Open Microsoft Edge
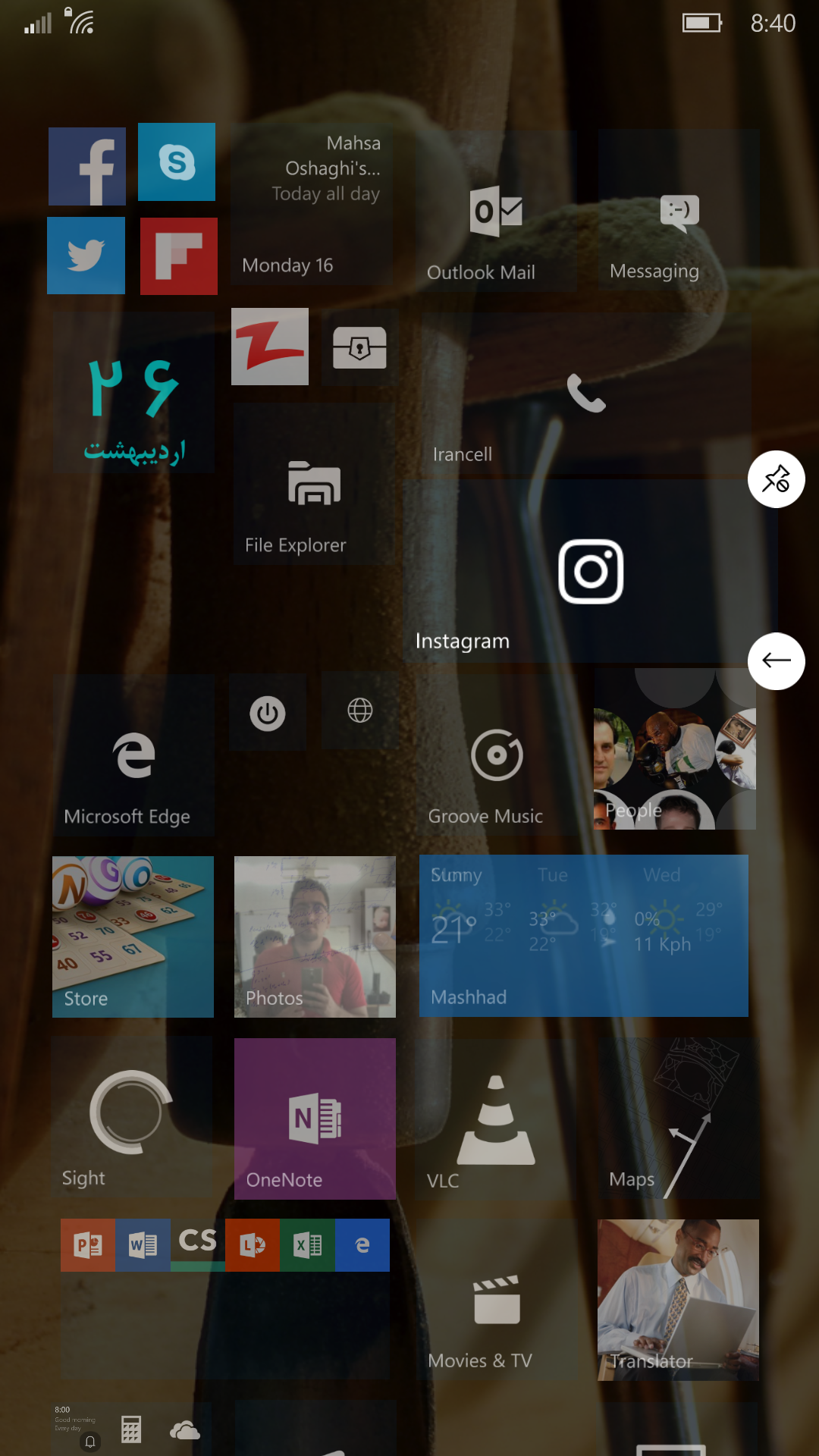This screenshot has width=819, height=1456. point(133,755)
